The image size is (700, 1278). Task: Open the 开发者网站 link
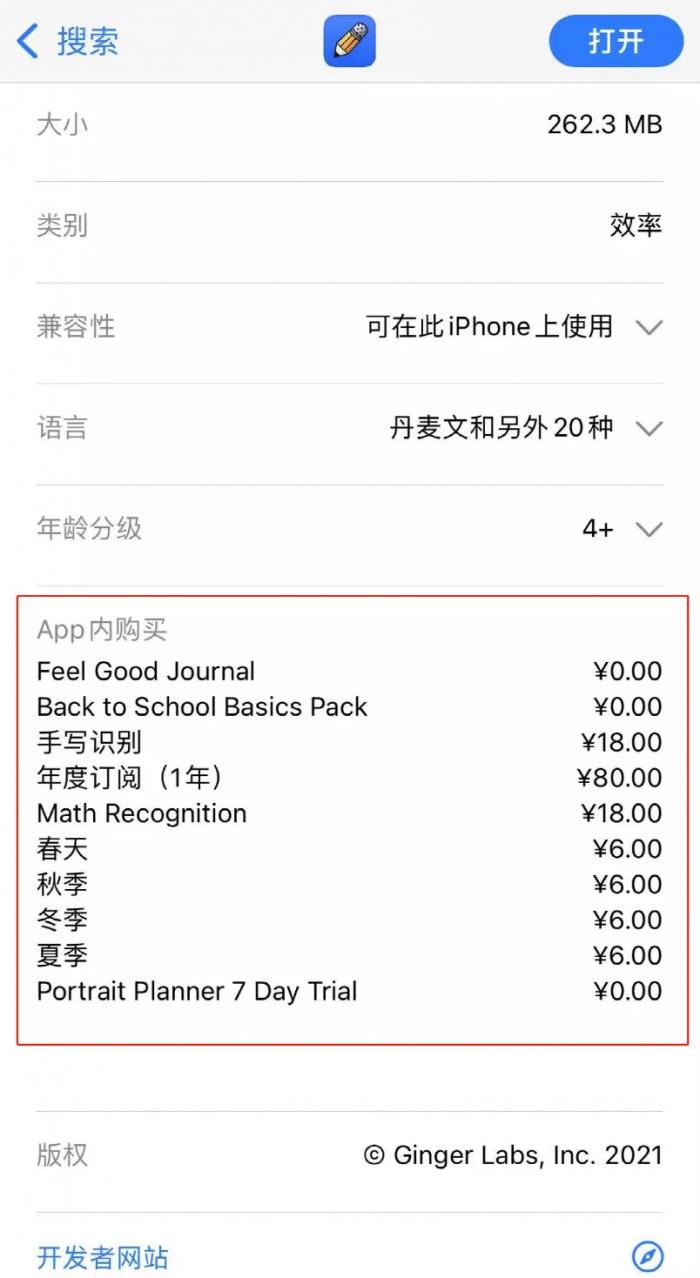[x=103, y=1257]
